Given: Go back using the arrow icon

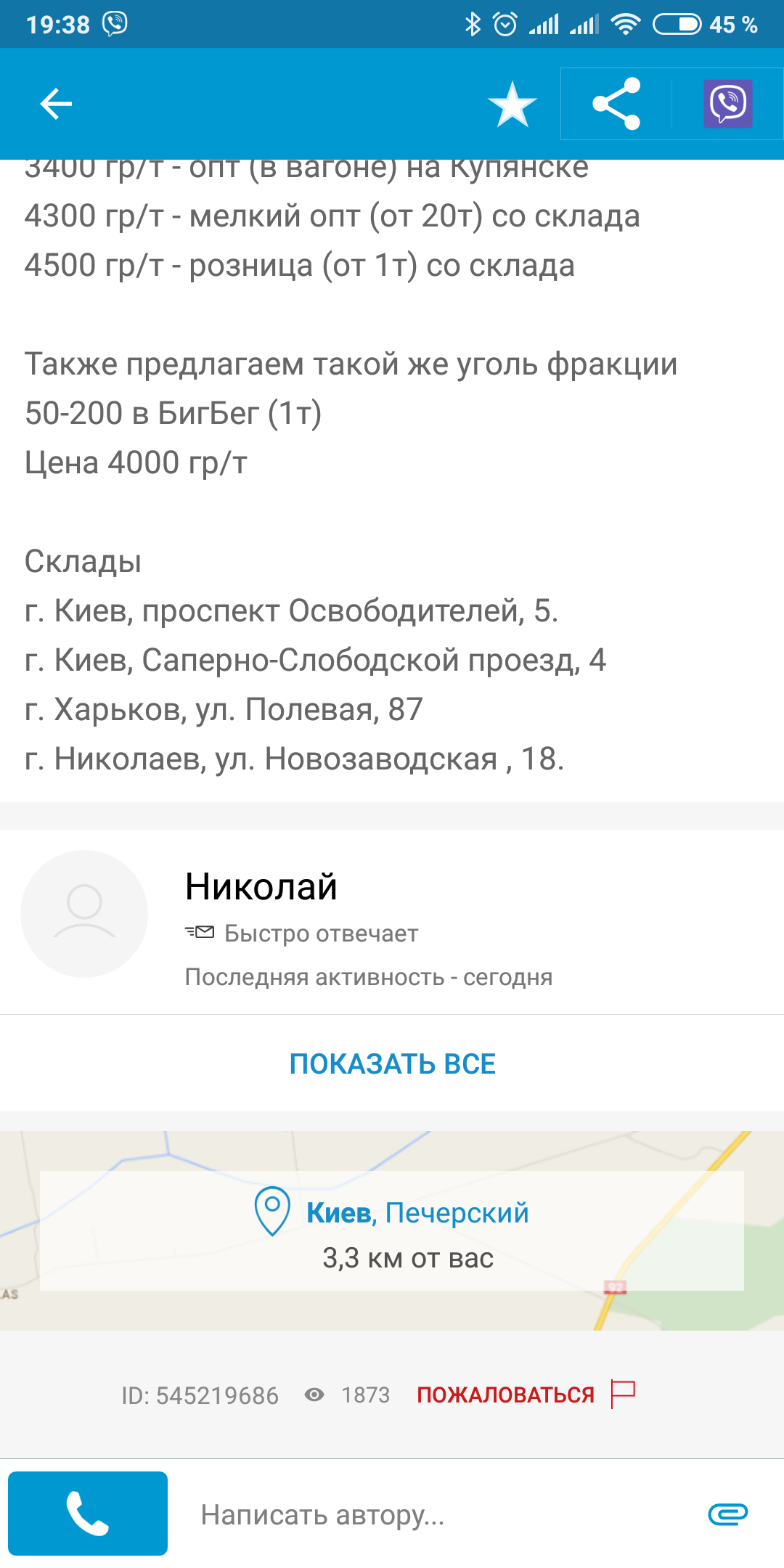Looking at the screenshot, I should pos(56,104).
